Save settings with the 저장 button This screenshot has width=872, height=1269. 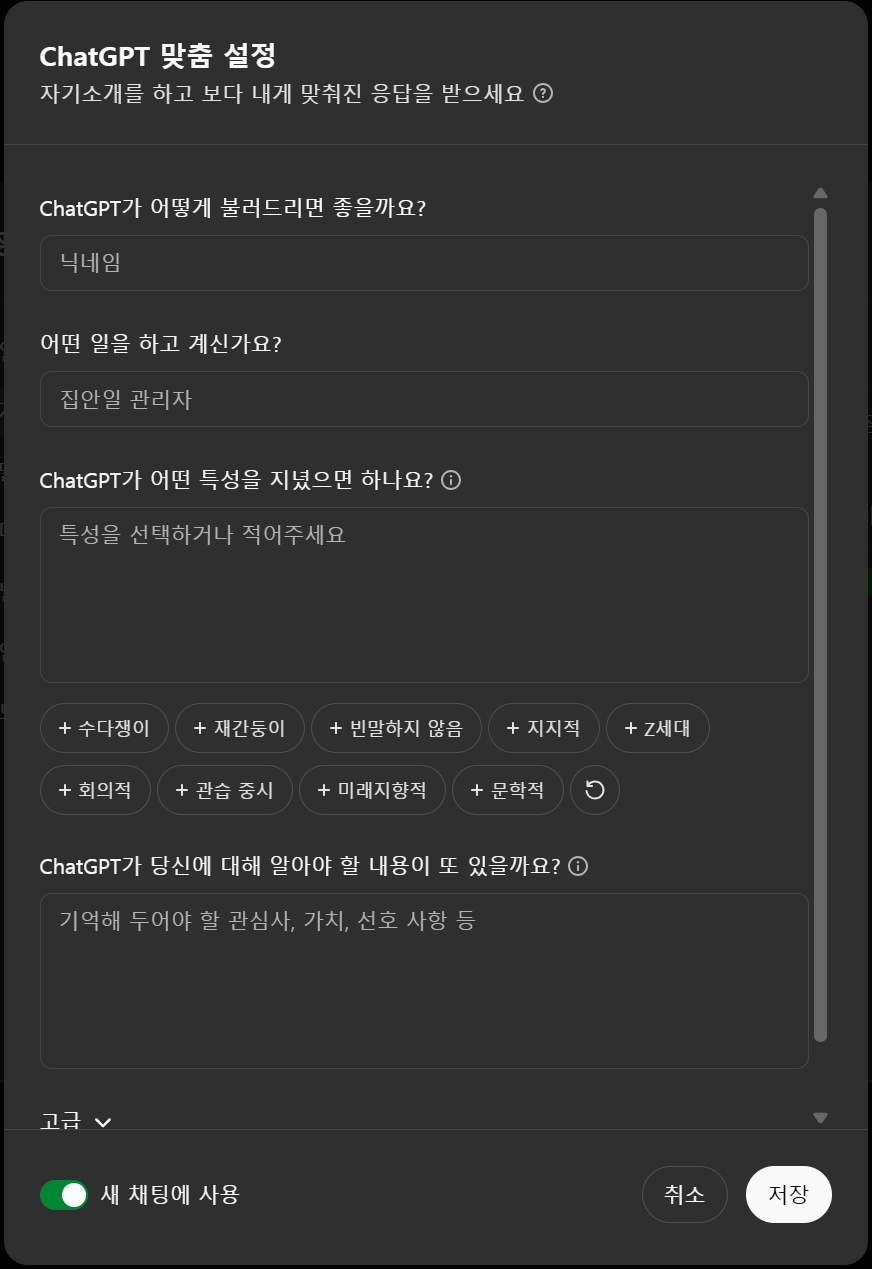(x=788, y=1194)
